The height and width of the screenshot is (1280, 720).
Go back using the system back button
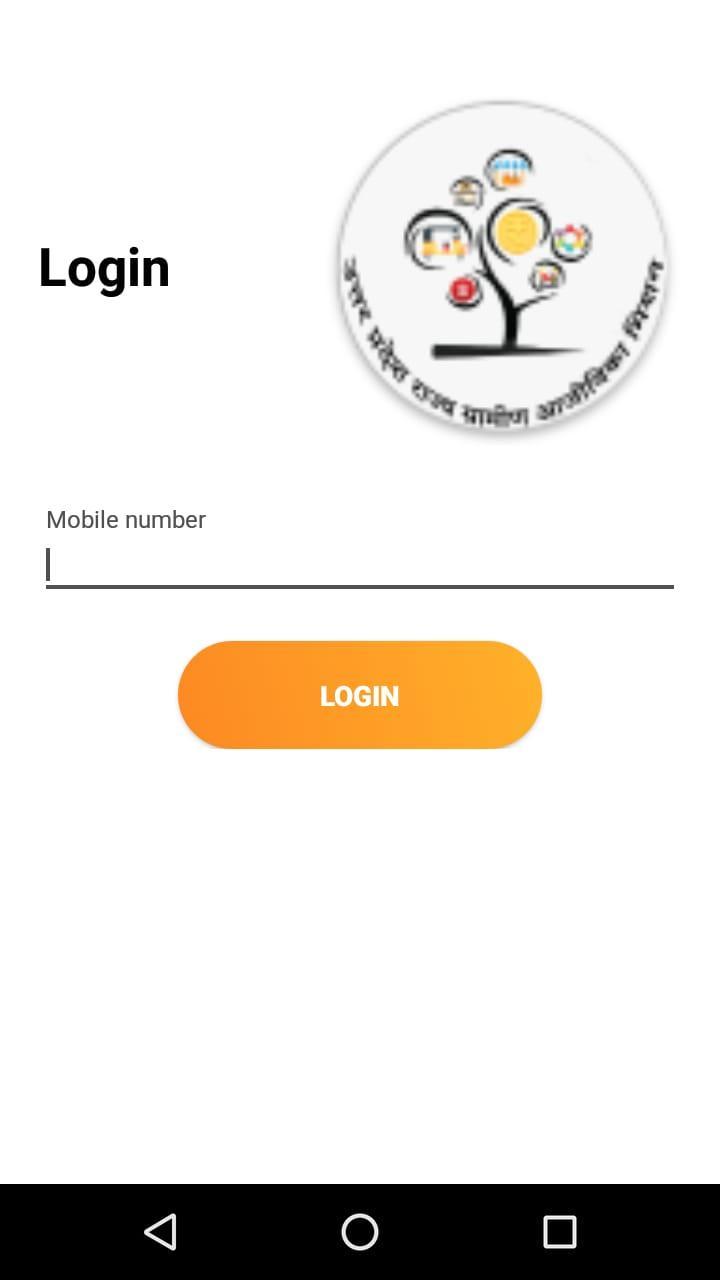point(160,1231)
